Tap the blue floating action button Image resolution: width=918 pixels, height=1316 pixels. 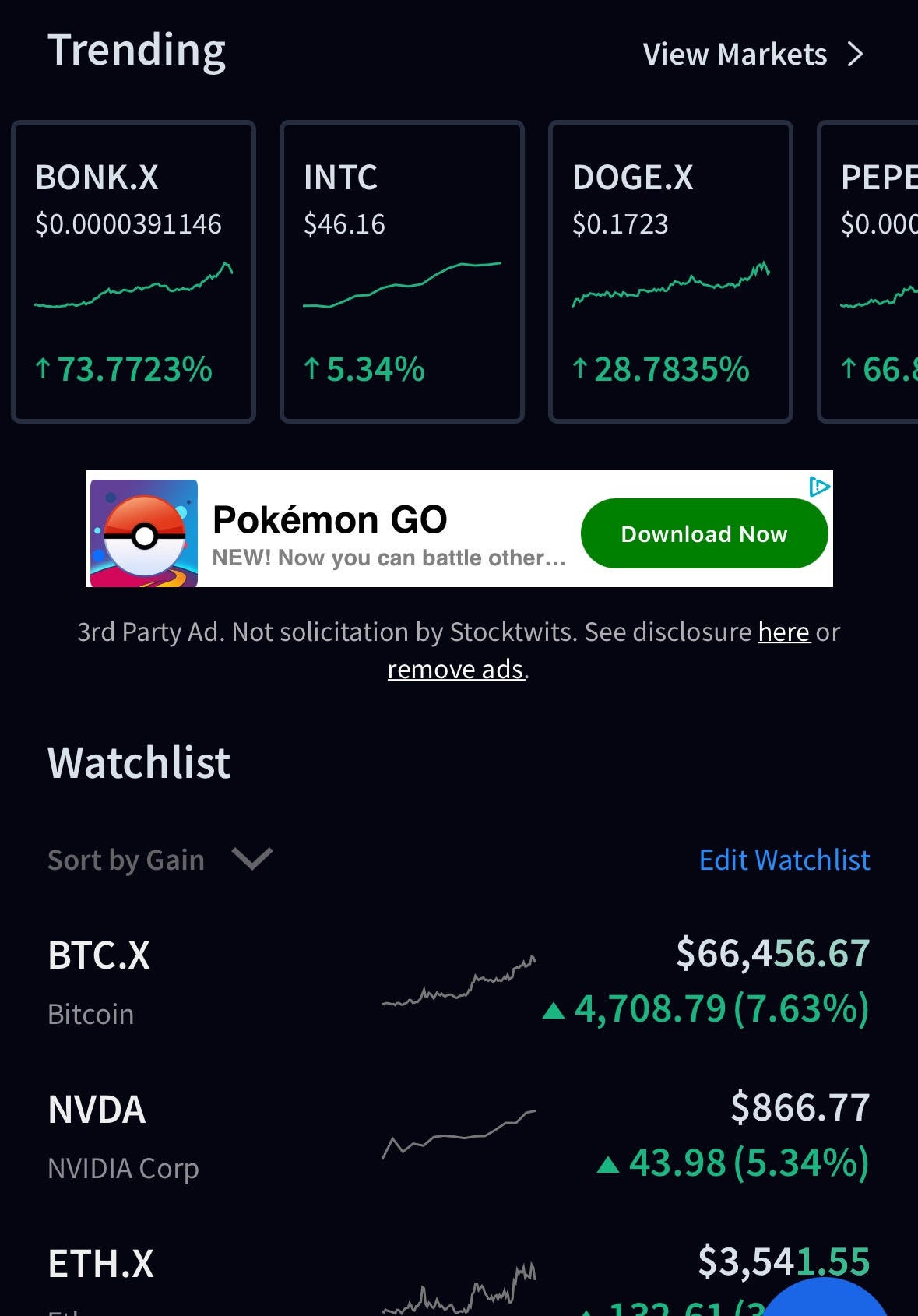(x=825, y=1302)
